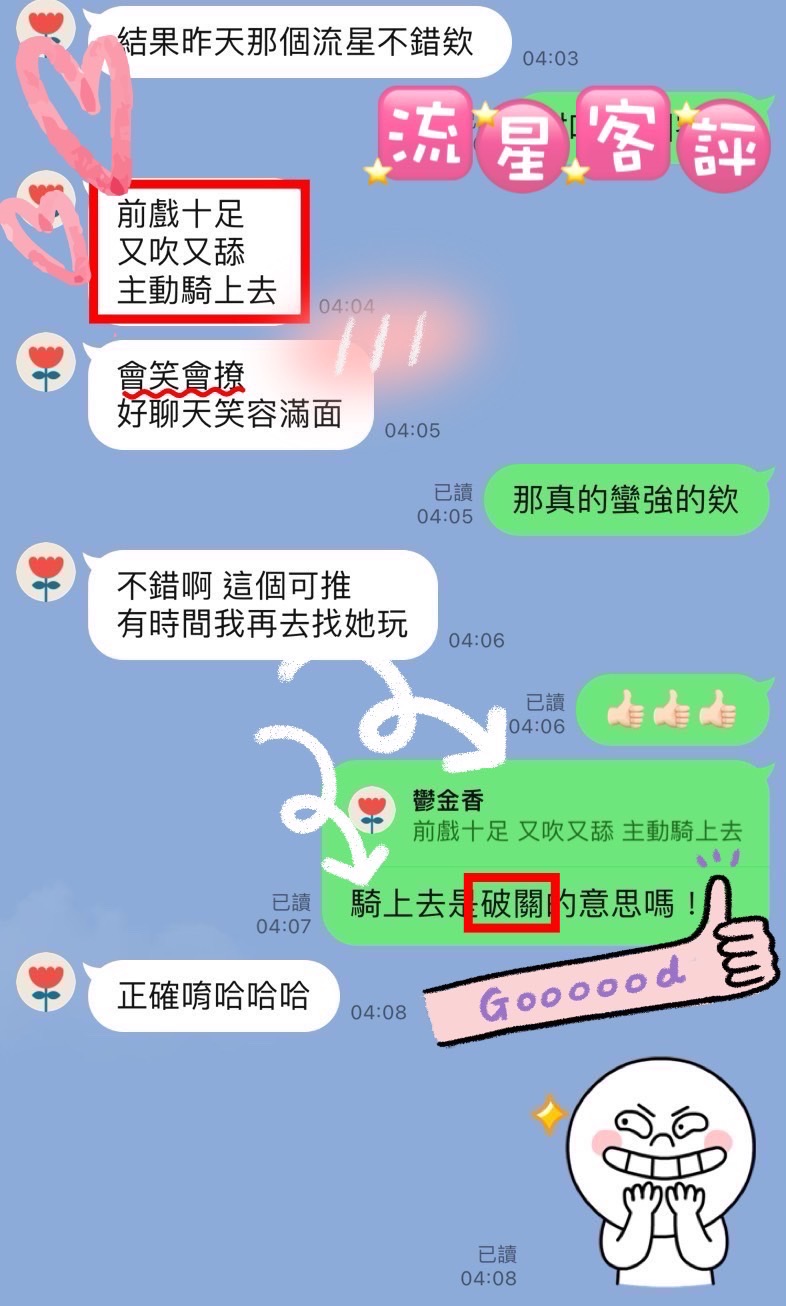
Task: Tap the tulip avatar next to 前戲十足 message
Action: coord(45,200)
